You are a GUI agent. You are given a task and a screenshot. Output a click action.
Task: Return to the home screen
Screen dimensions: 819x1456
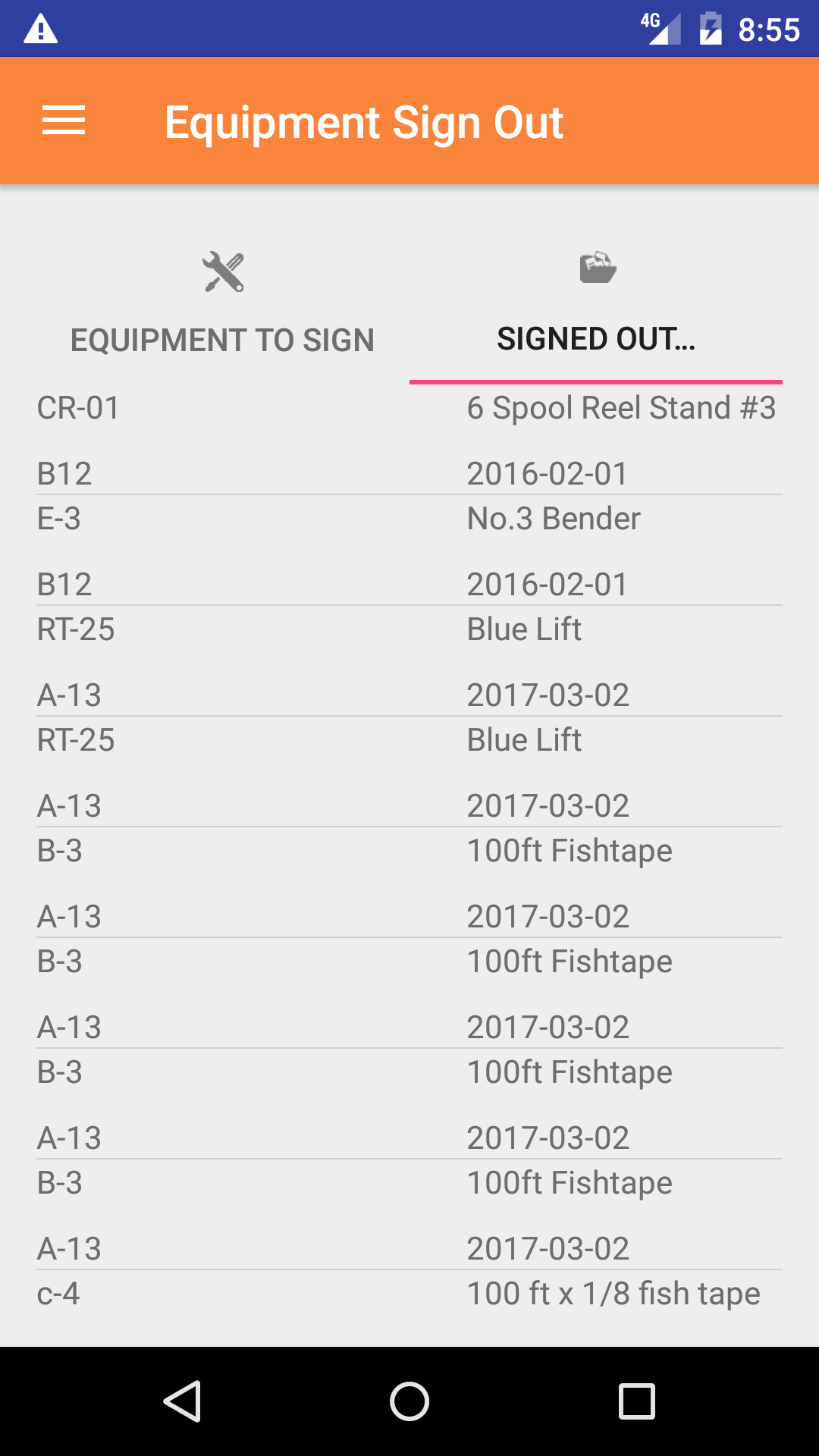[409, 1401]
